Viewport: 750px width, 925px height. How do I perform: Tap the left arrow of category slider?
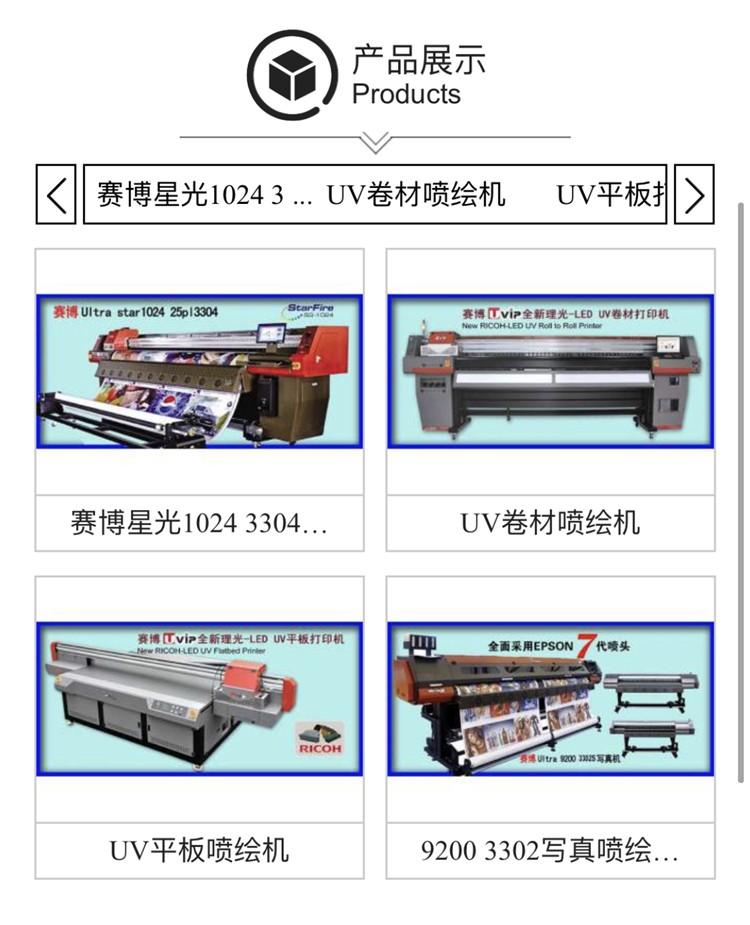point(56,194)
